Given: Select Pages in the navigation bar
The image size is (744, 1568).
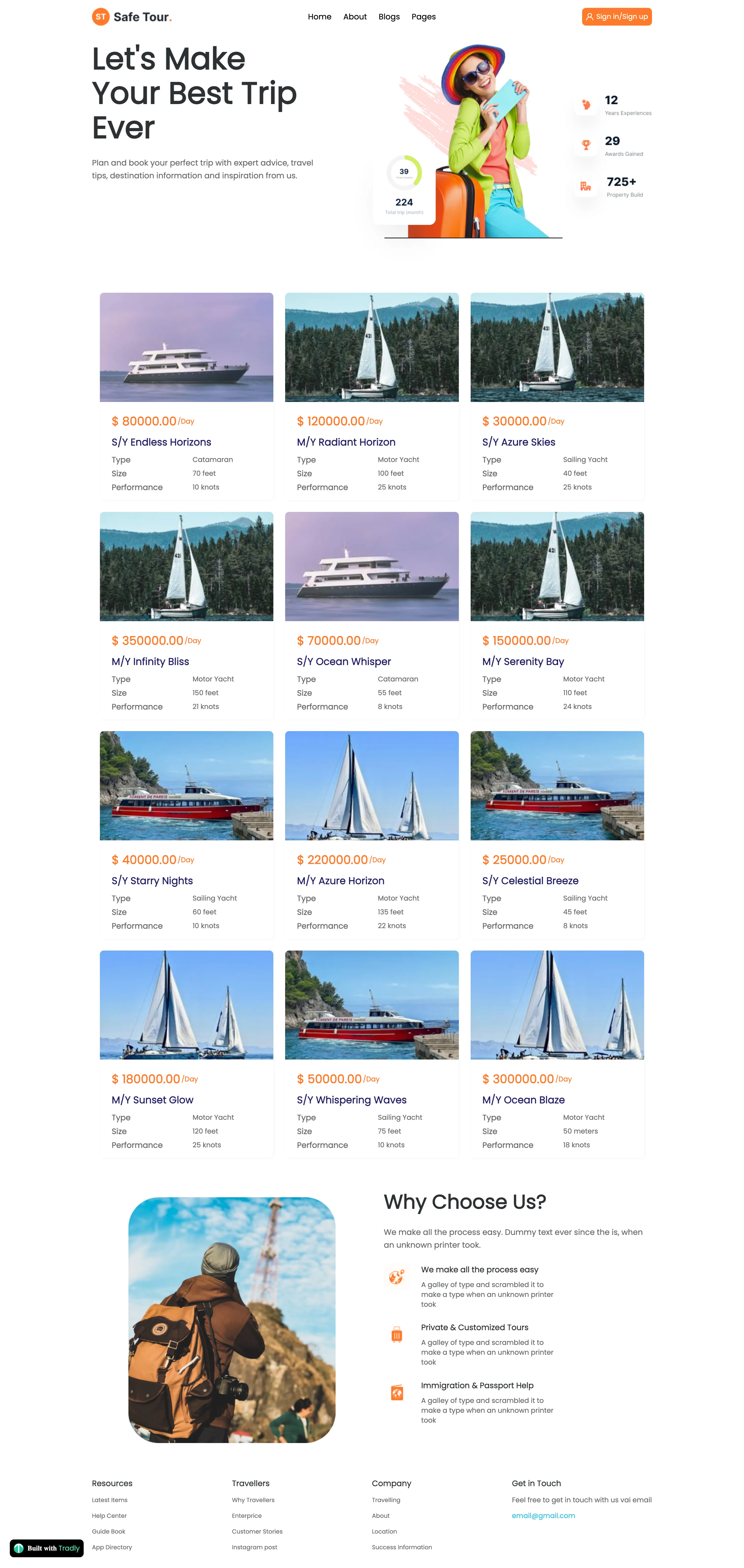Looking at the screenshot, I should 423,16.
